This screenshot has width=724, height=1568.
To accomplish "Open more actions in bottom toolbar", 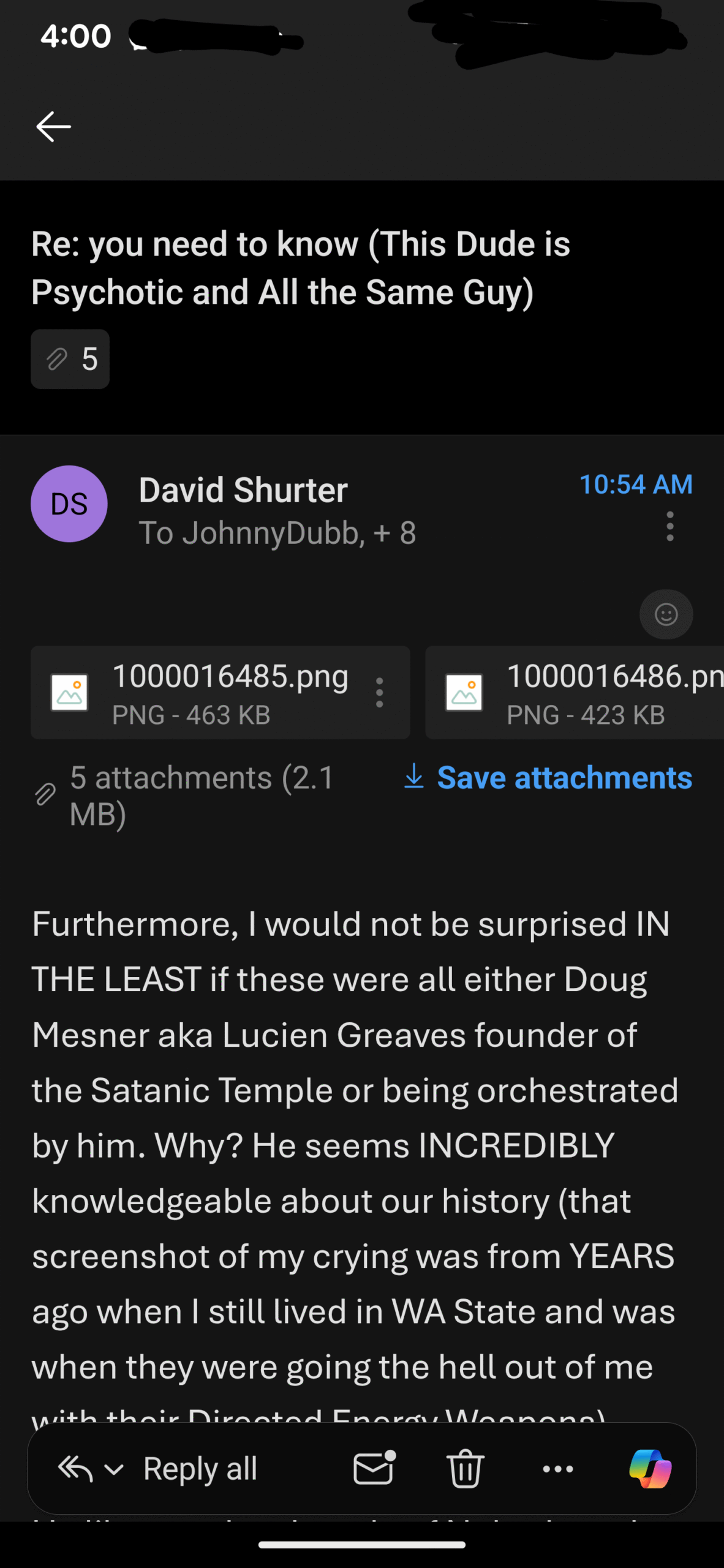I will 558,1469.
